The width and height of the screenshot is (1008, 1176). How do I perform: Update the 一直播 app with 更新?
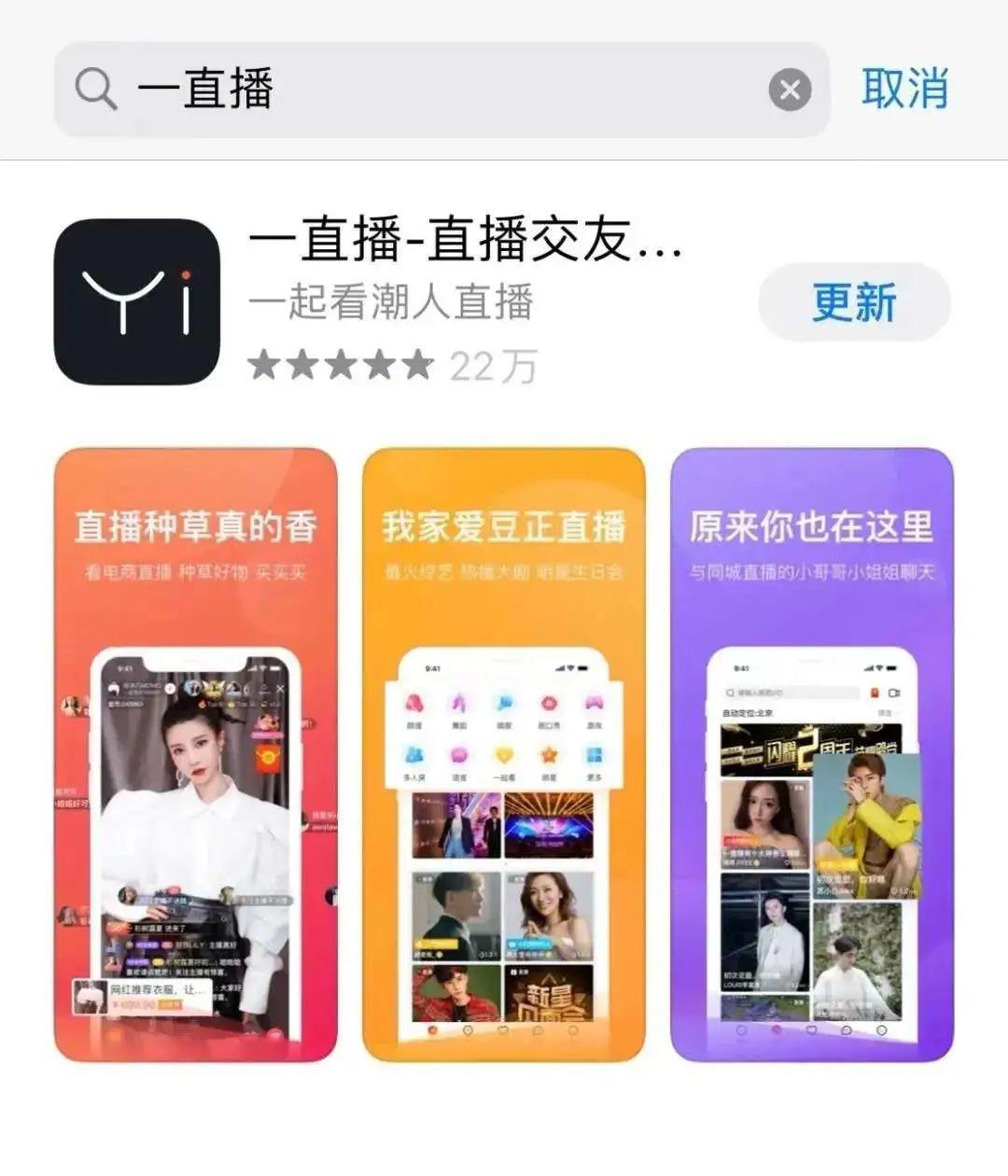[x=854, y=302]
